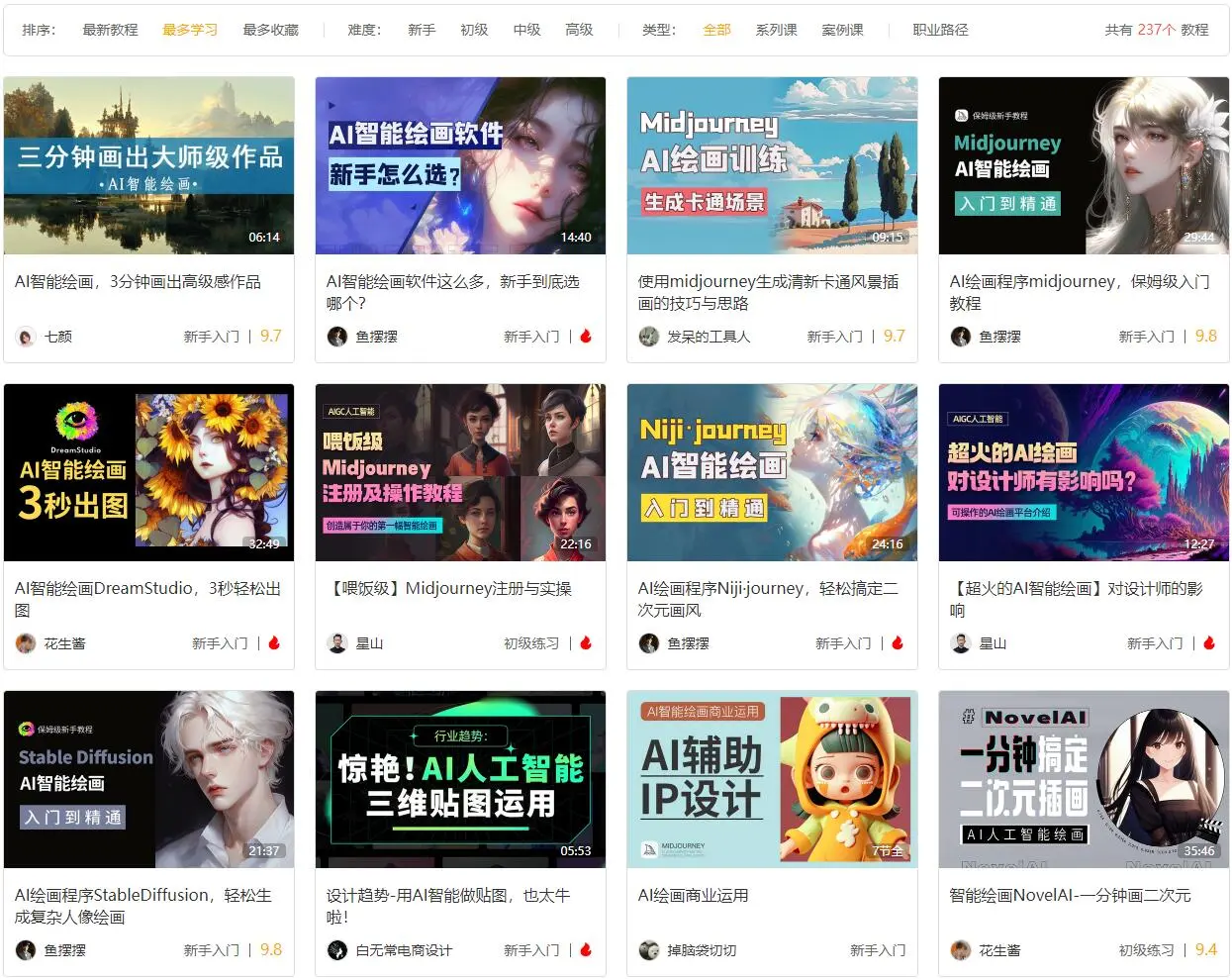Select 高级 difficulty filter
The height and width of the screenshot is (979, 1232).
[579, 30]
